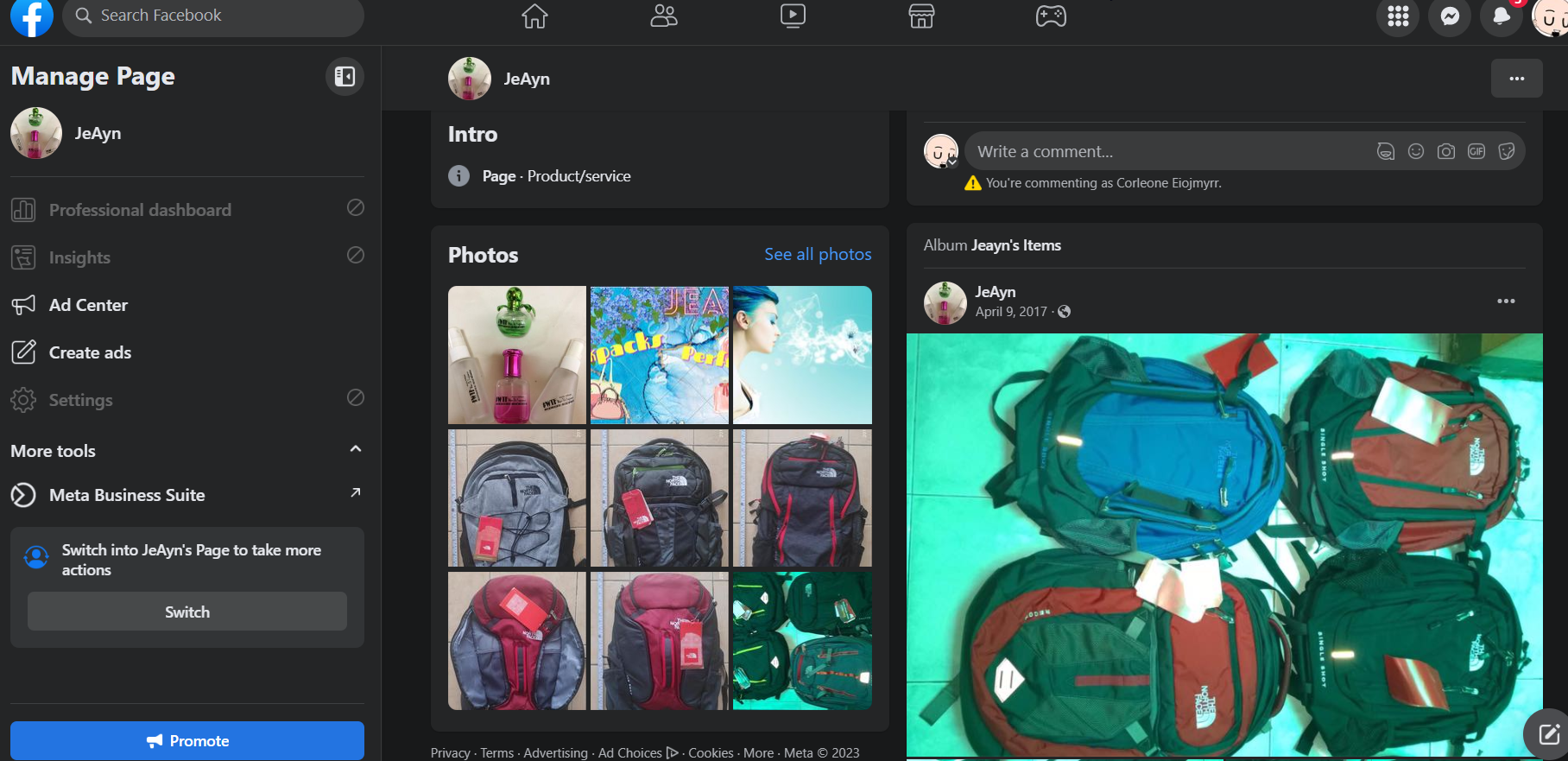Open See all photos link
This screenshot has width=1568, height=761.
point(817,254)
